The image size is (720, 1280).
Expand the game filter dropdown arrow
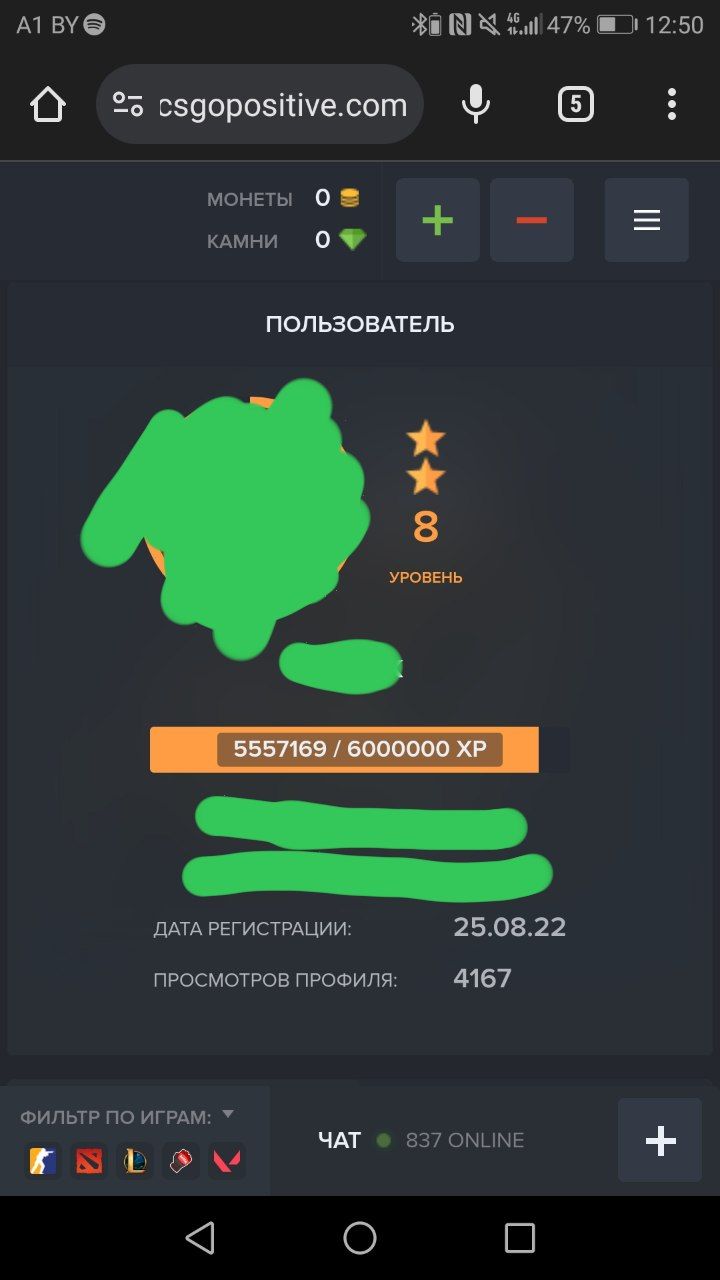click(x=228, y=1114)
